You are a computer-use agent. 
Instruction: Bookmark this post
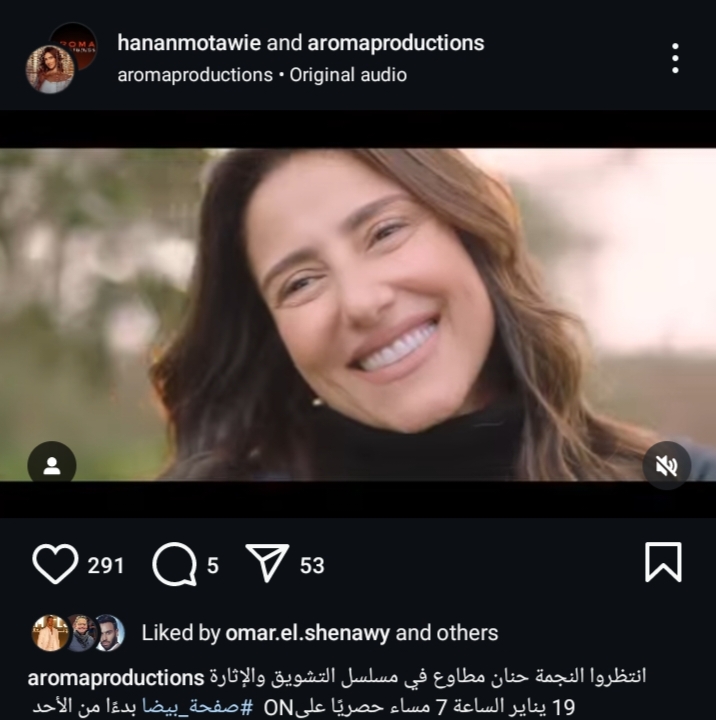pyautogui.click(x=663, y=563)
